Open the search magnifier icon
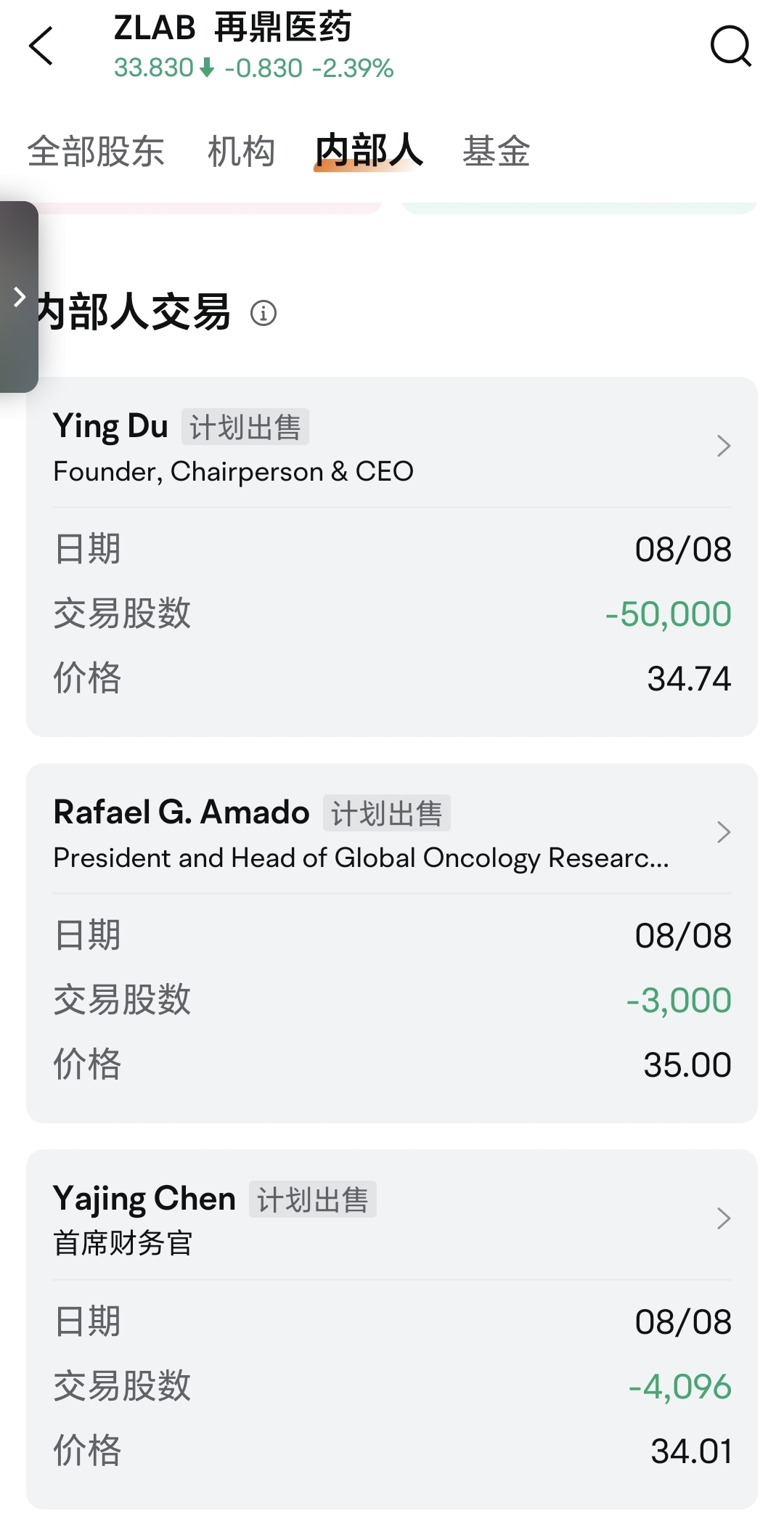784x1519 pixels. pos(730,46)
